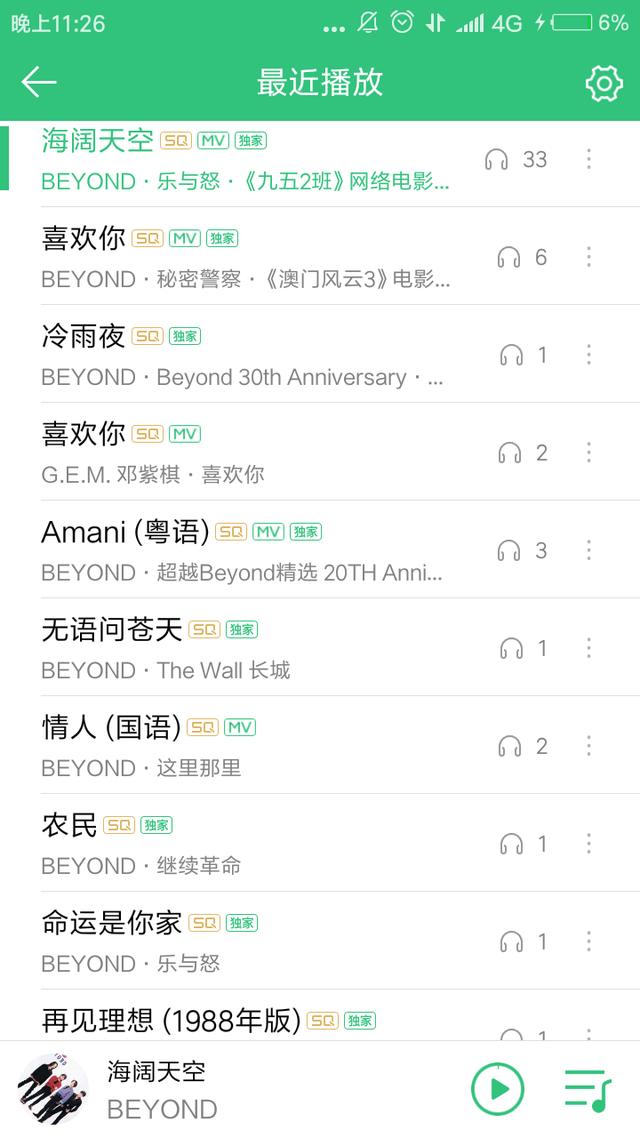Screen dimensions: 640x1138
Task: Open more options for 冷雨夜
Action: pyautogui.click(x=589, y=354)
